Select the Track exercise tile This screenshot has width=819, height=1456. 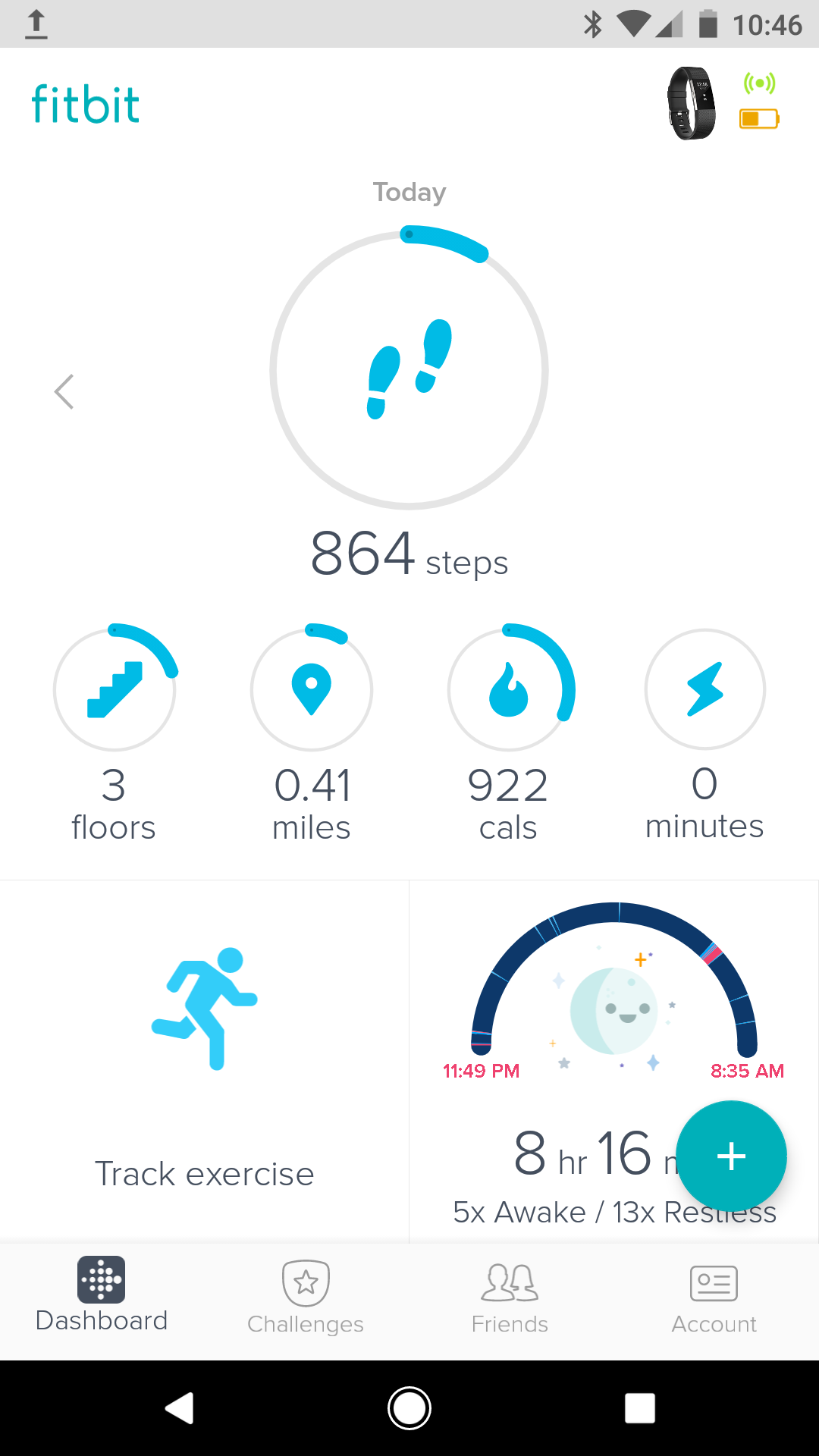204,1062
